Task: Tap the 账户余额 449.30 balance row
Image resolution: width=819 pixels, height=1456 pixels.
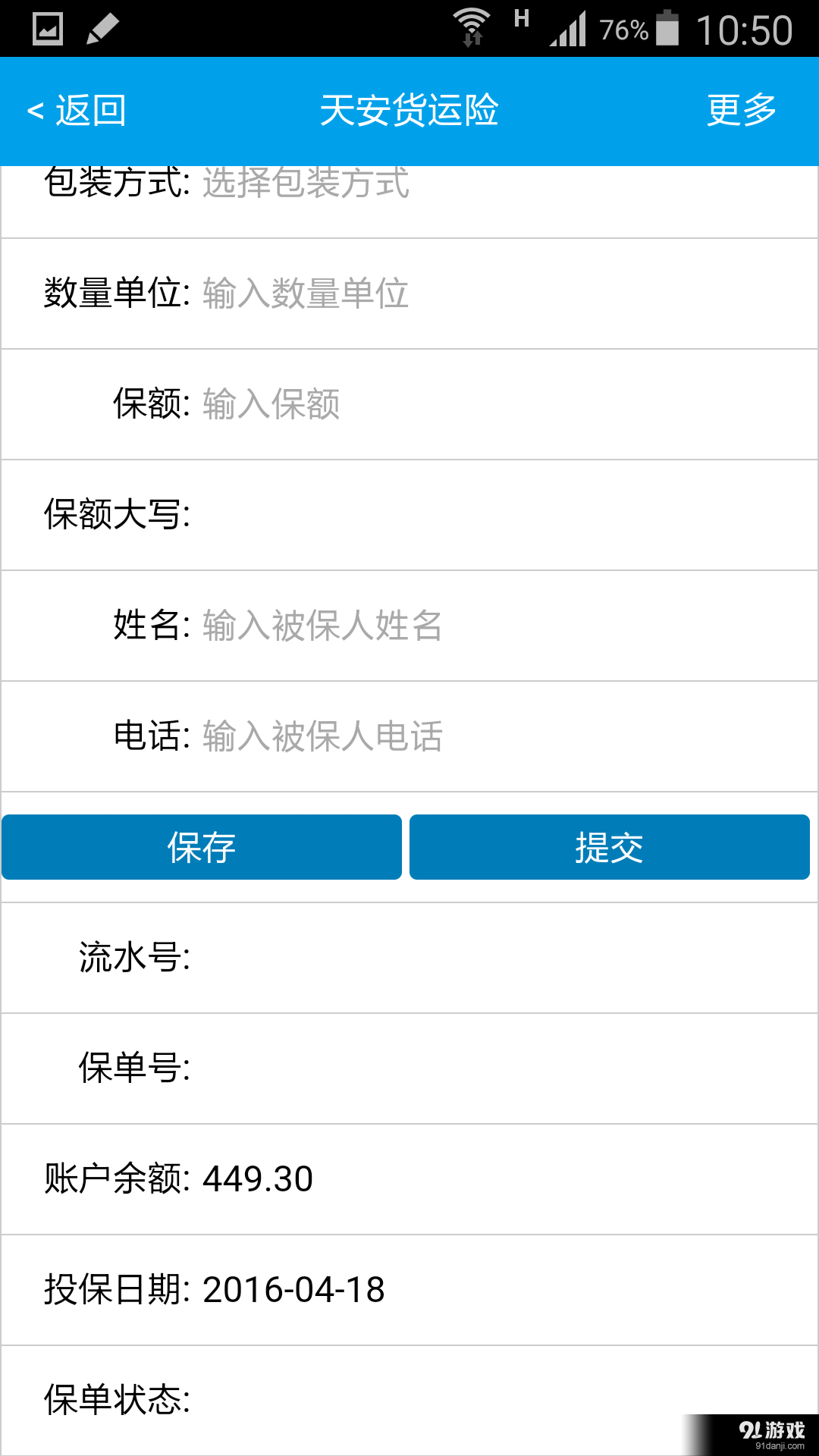Action: click(180, 1178)
